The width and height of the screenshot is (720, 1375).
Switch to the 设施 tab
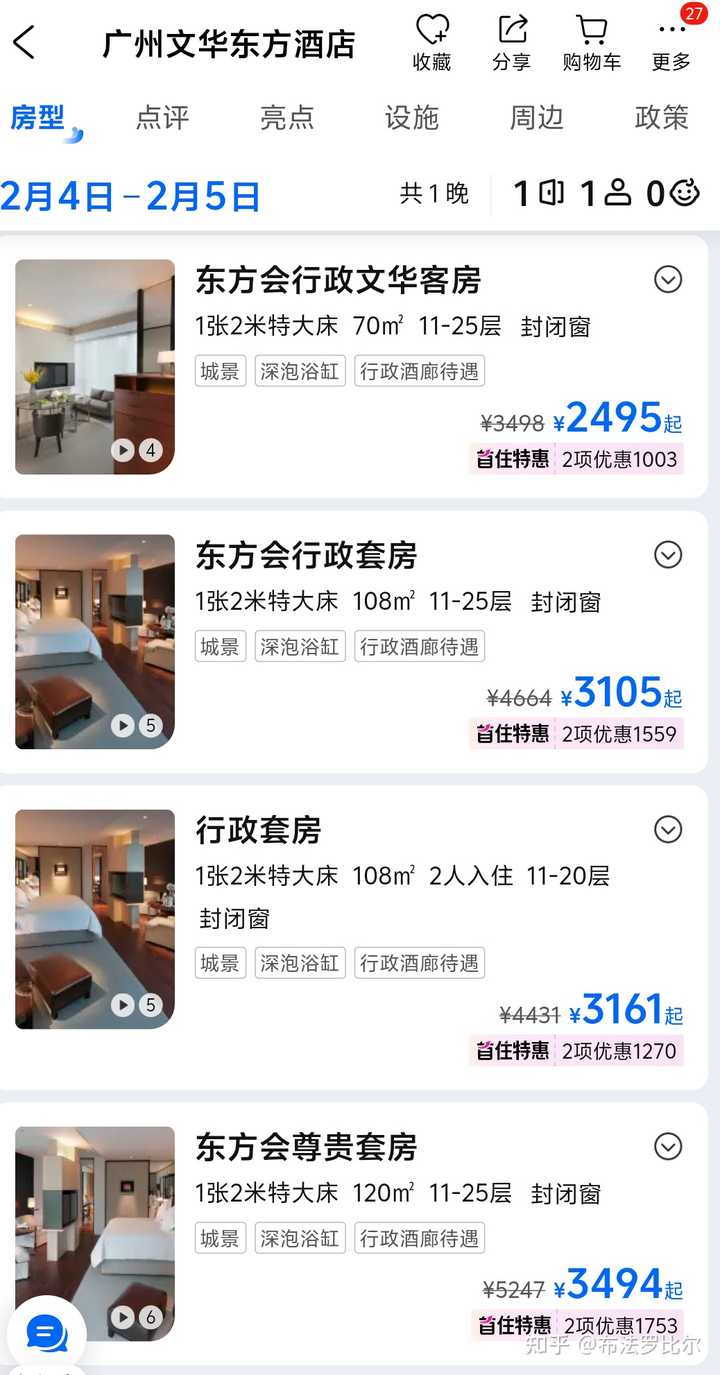(412, 118)
